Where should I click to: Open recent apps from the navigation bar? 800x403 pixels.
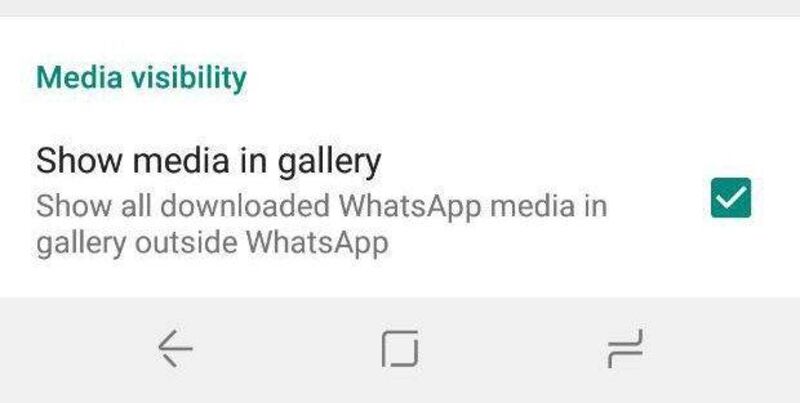(x=625, y=349)
